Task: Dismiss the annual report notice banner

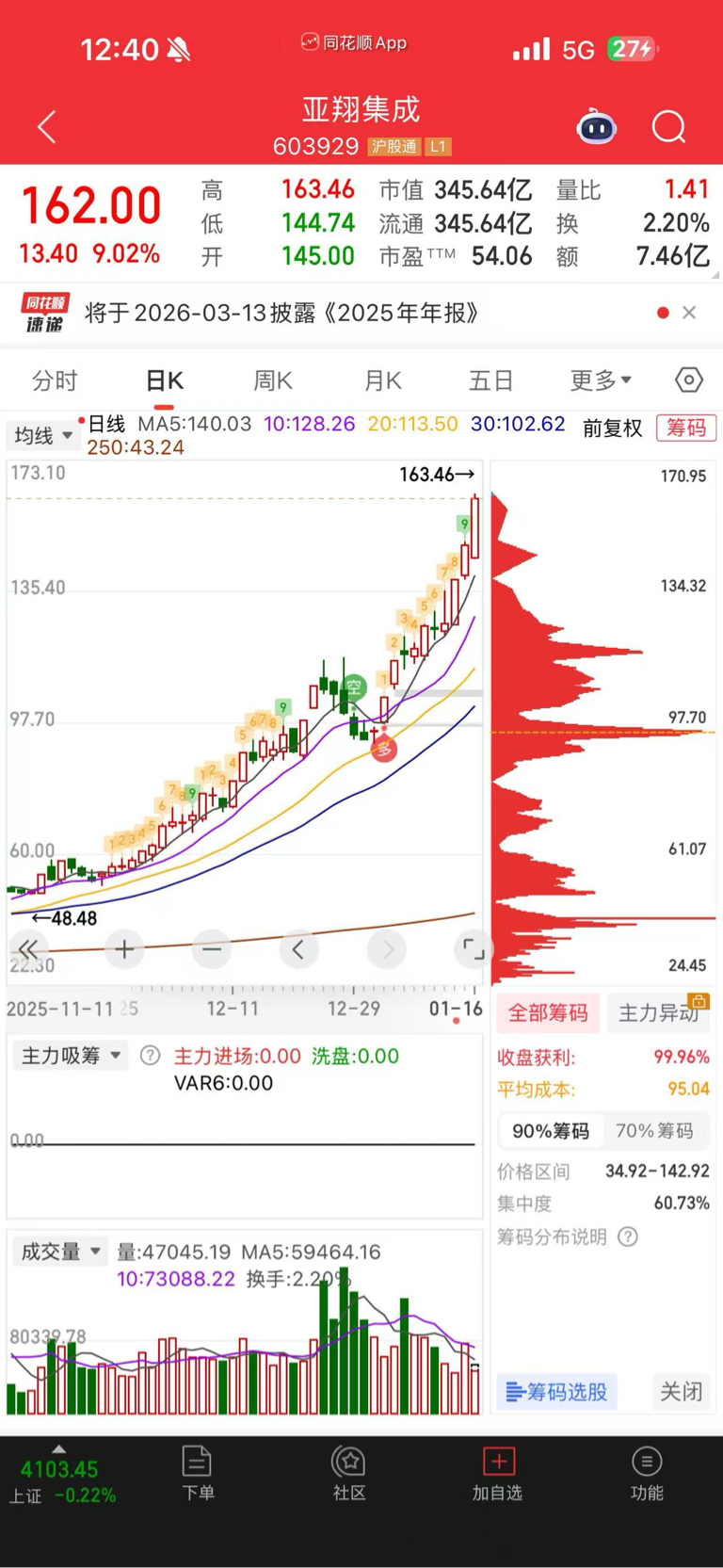Action: 689,313
